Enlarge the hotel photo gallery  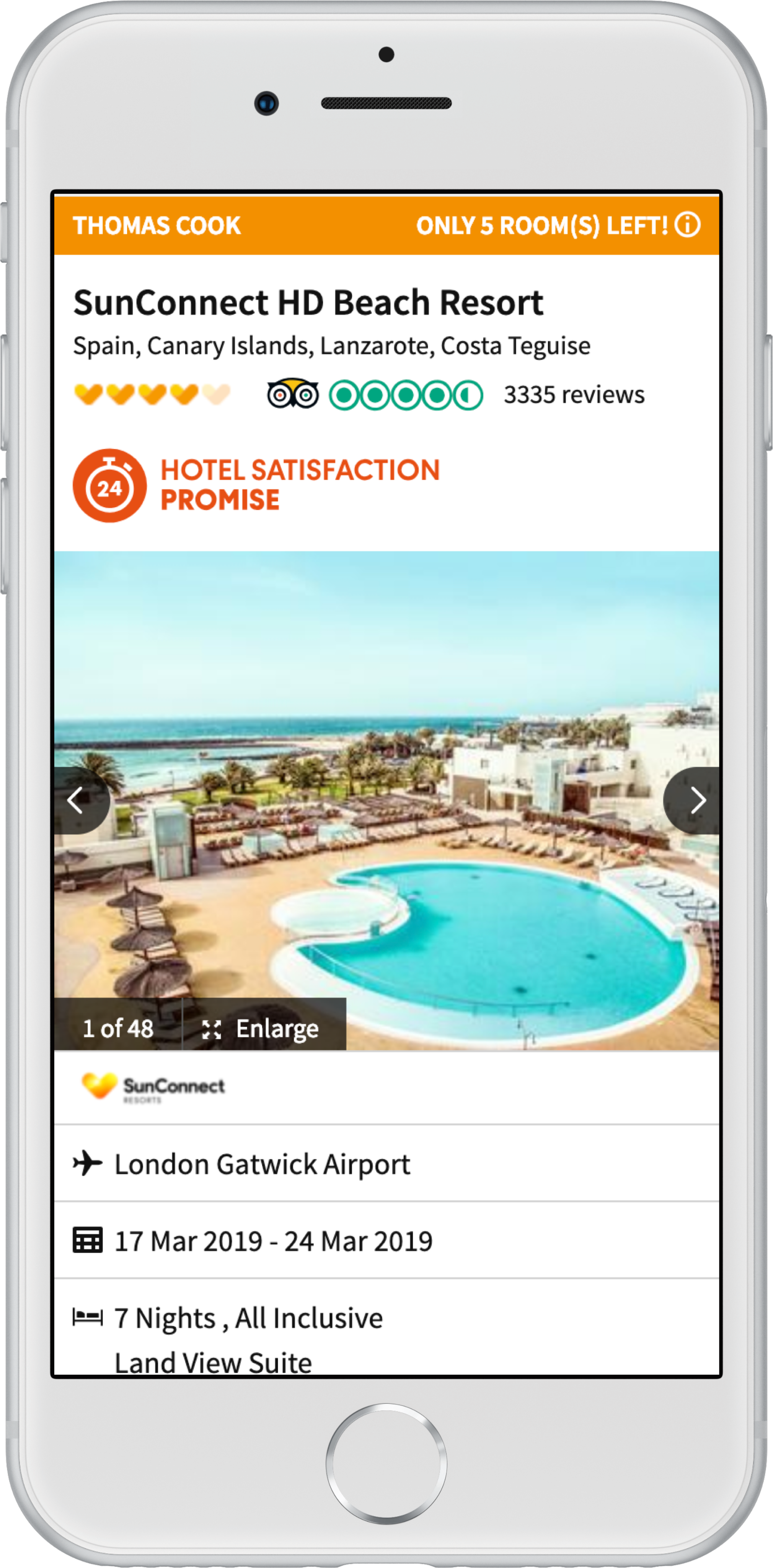tap(263, 1029)
